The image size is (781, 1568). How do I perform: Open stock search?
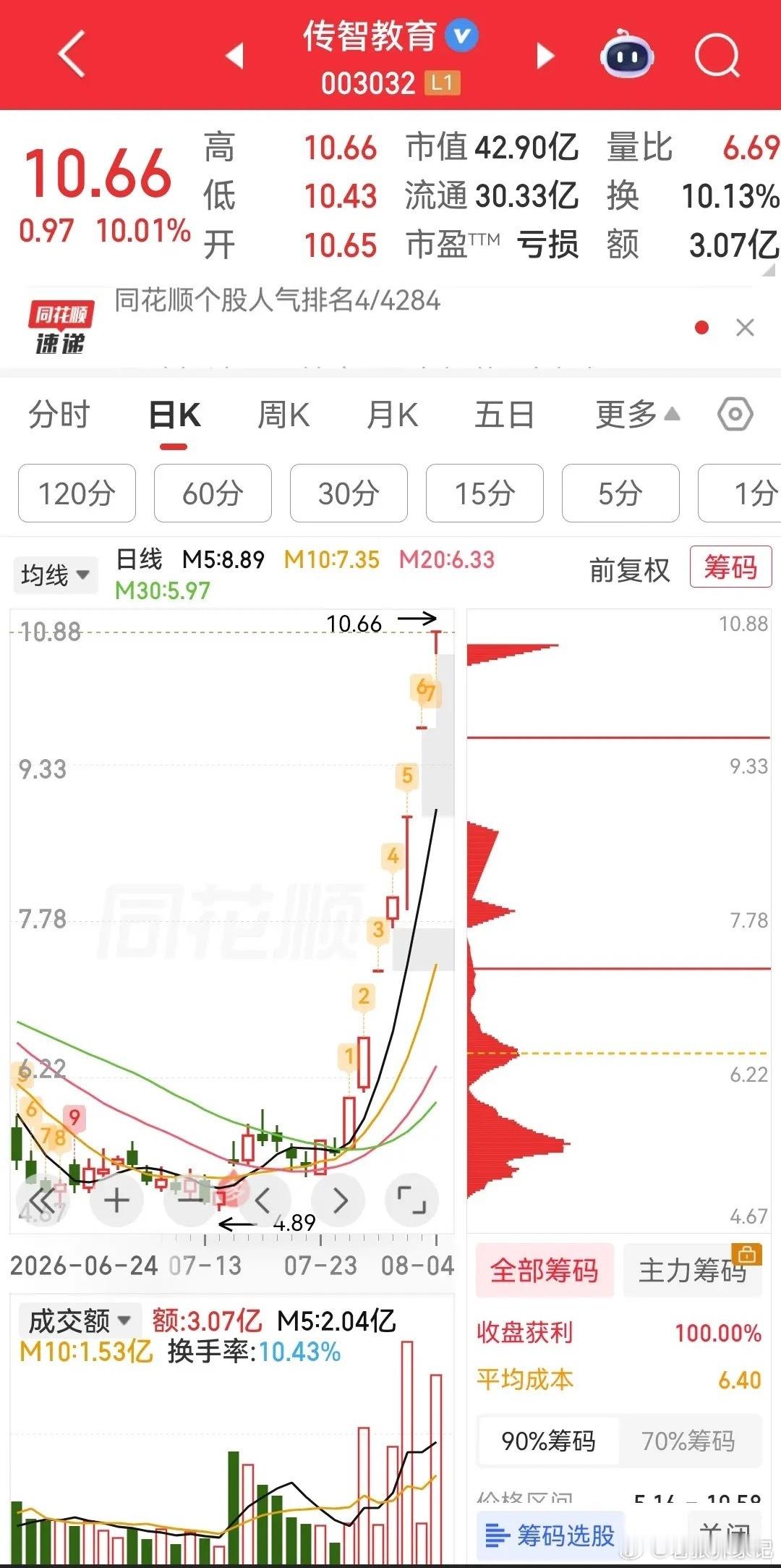pyautogui.click(x=717, y=54)
